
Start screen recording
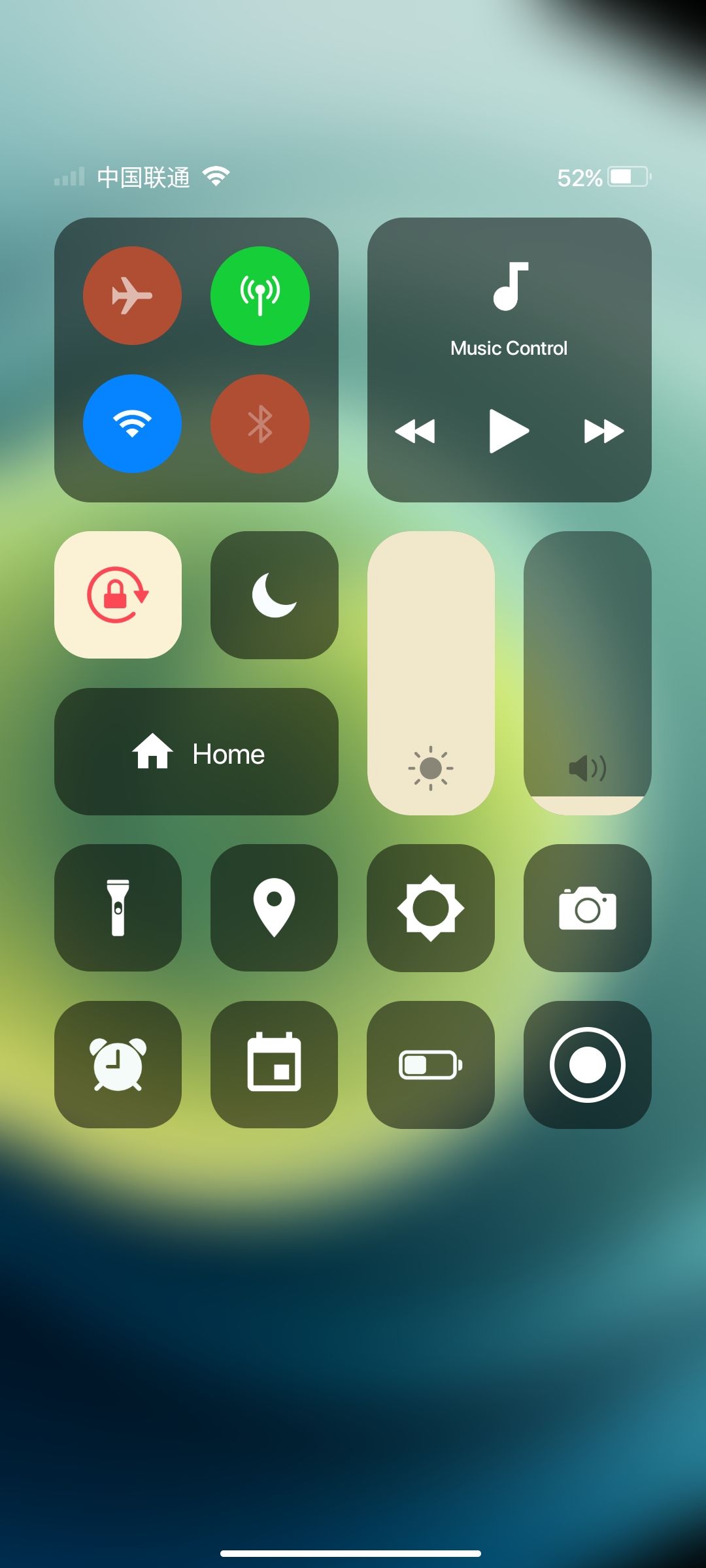point(587,1064)
